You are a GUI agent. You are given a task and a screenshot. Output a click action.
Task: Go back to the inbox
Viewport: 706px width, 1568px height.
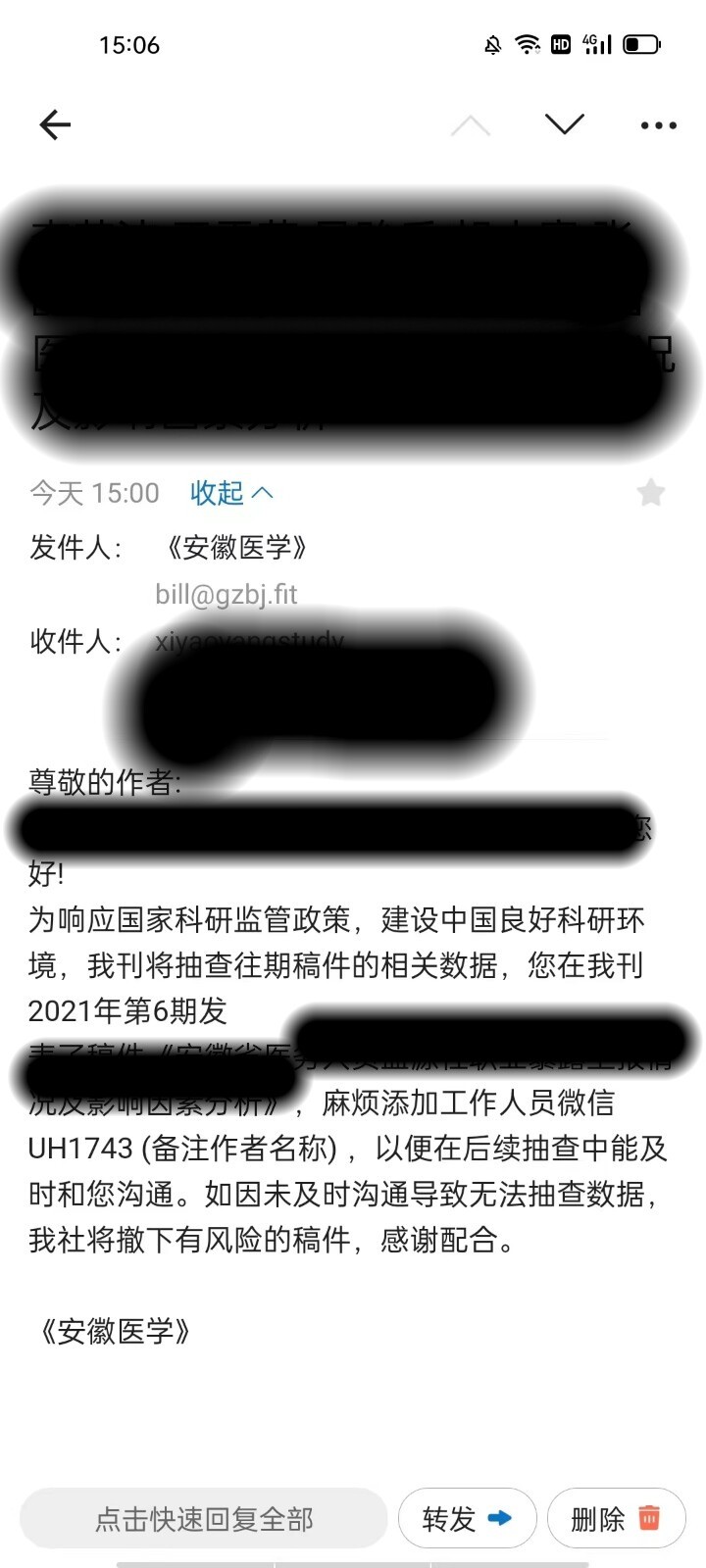[x=55, y=124]
